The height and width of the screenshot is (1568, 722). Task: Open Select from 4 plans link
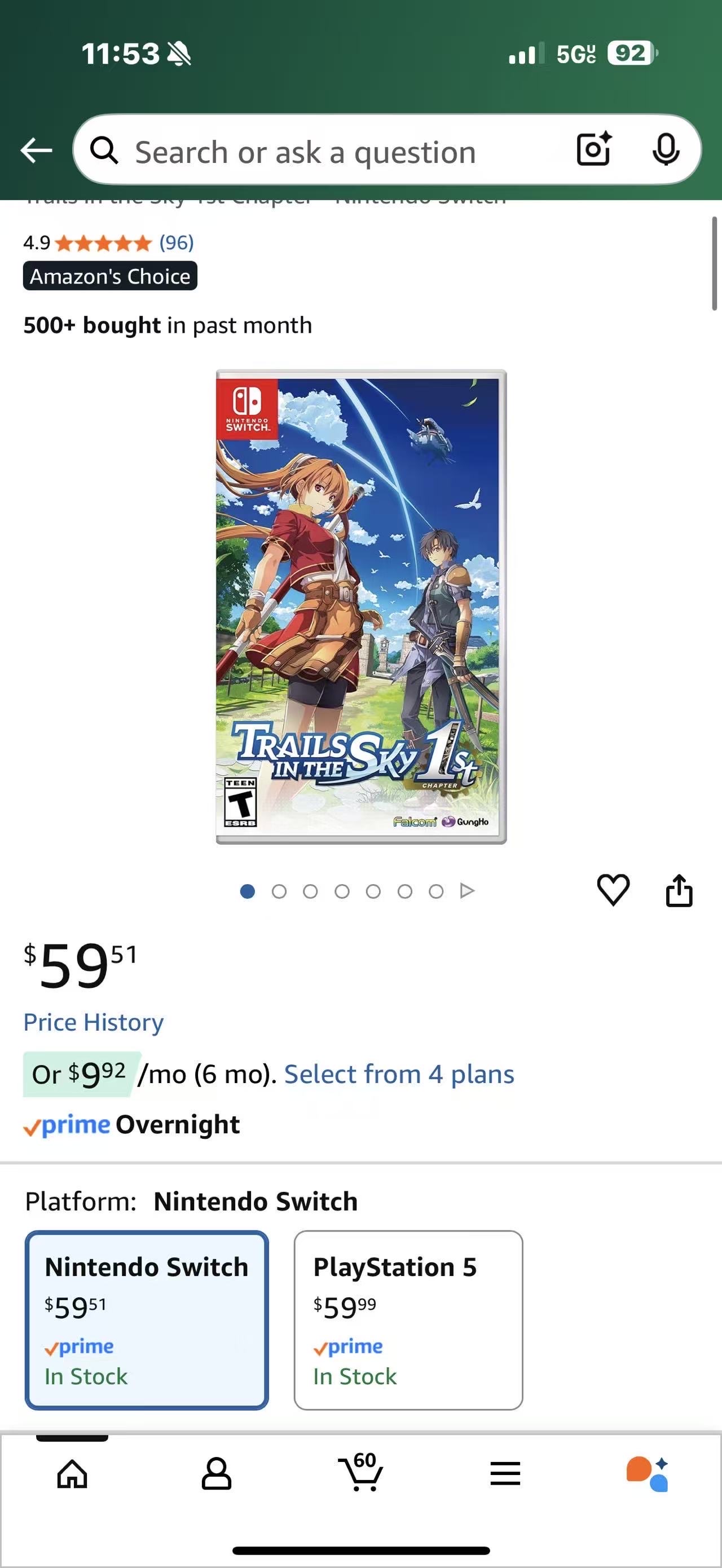click(399, 1074)
